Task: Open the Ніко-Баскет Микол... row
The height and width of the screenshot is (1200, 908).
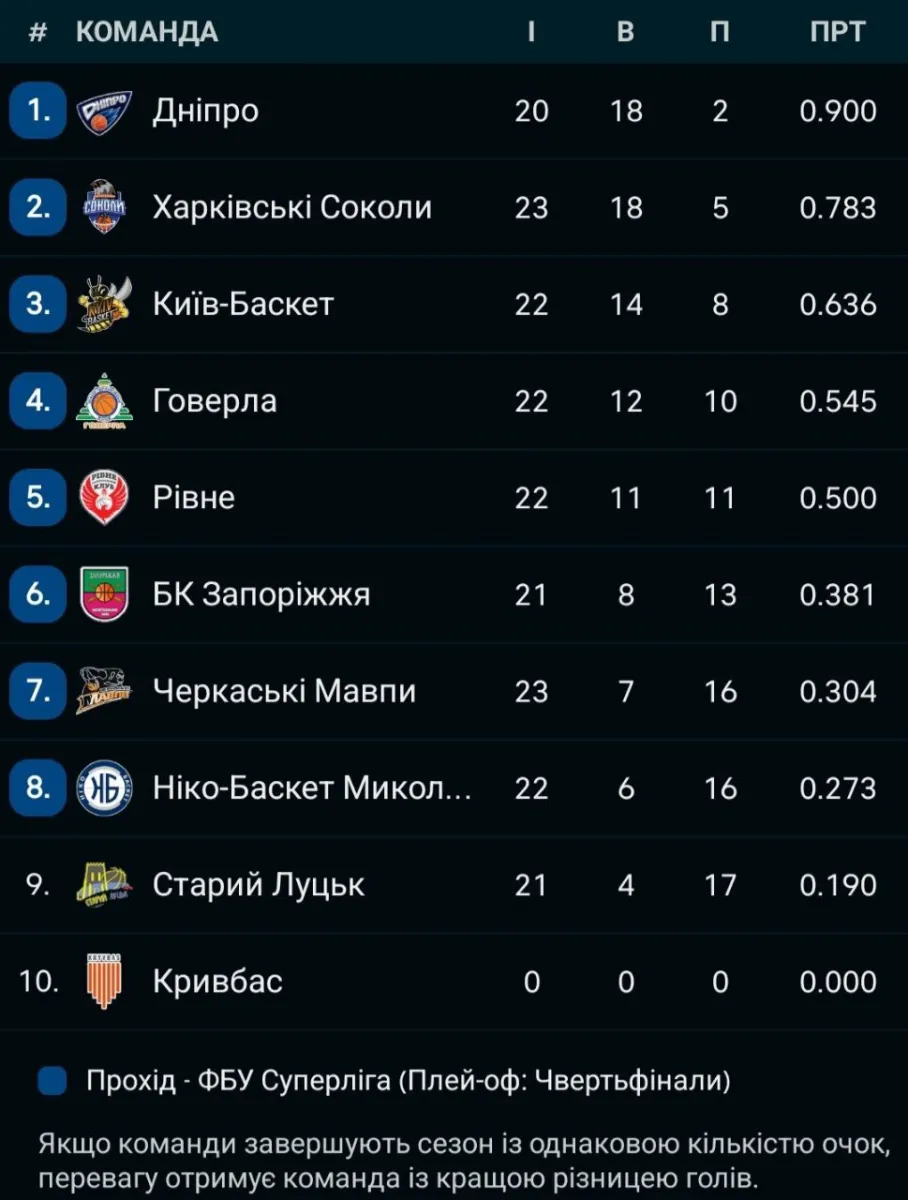Action: (312, 789)
